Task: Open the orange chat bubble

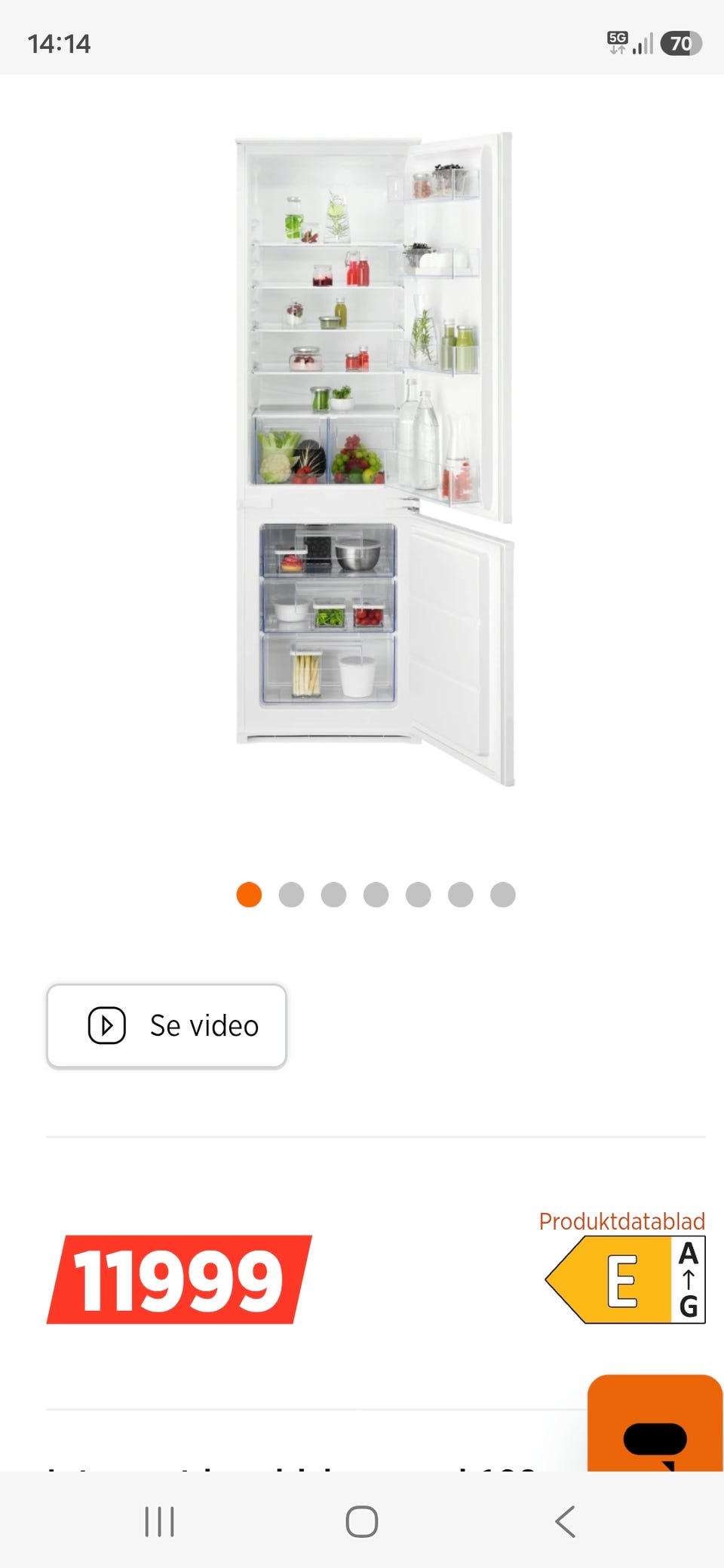Action: (655, 1423)
